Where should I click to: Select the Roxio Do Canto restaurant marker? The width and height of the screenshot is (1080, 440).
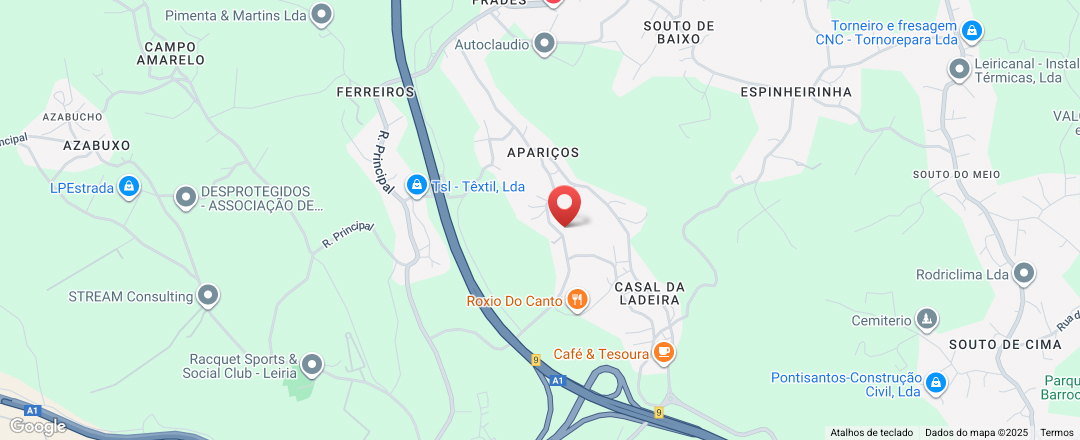click(577, 299)
